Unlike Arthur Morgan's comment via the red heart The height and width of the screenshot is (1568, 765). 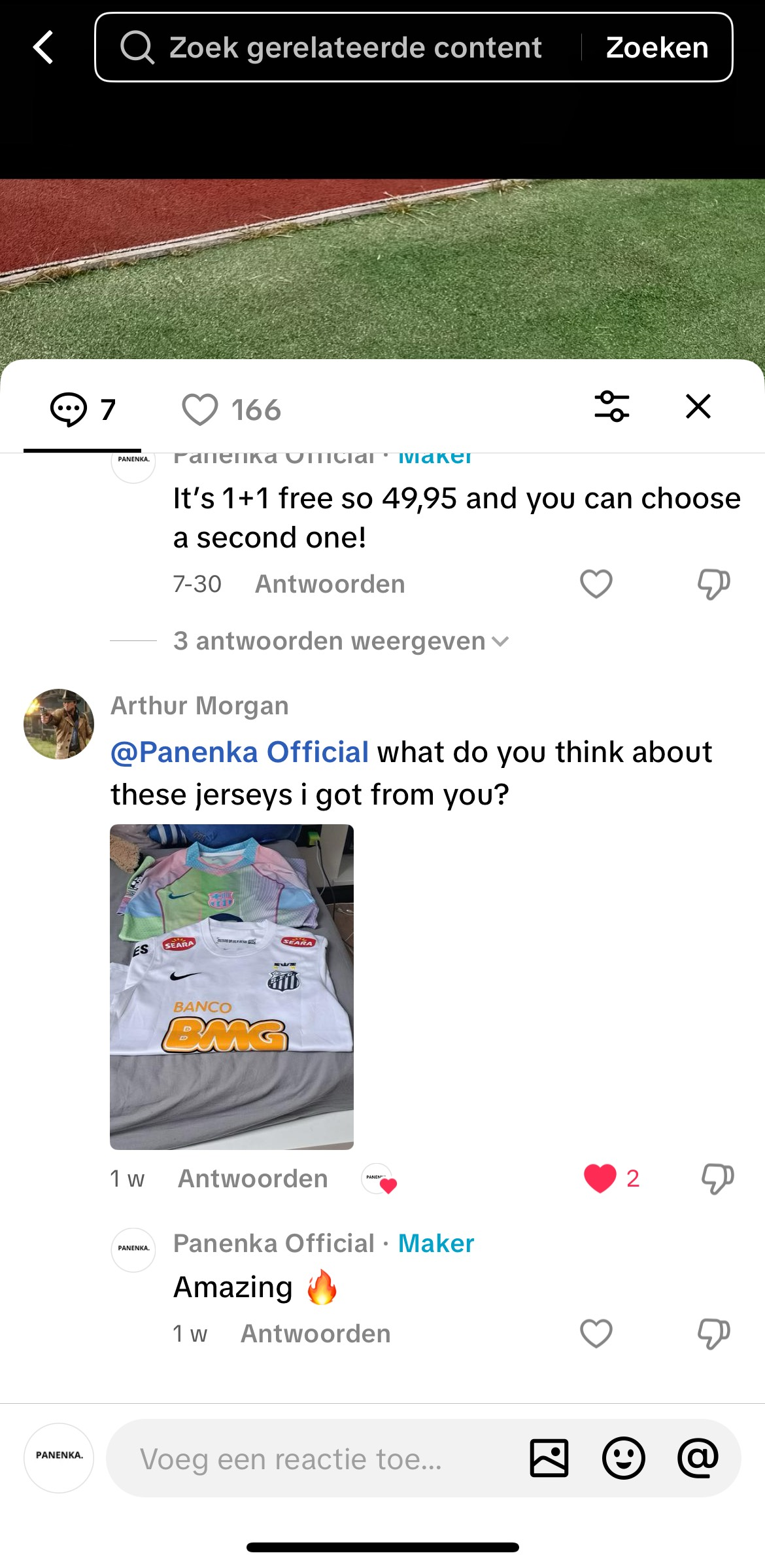click(x=600, y=1178)
